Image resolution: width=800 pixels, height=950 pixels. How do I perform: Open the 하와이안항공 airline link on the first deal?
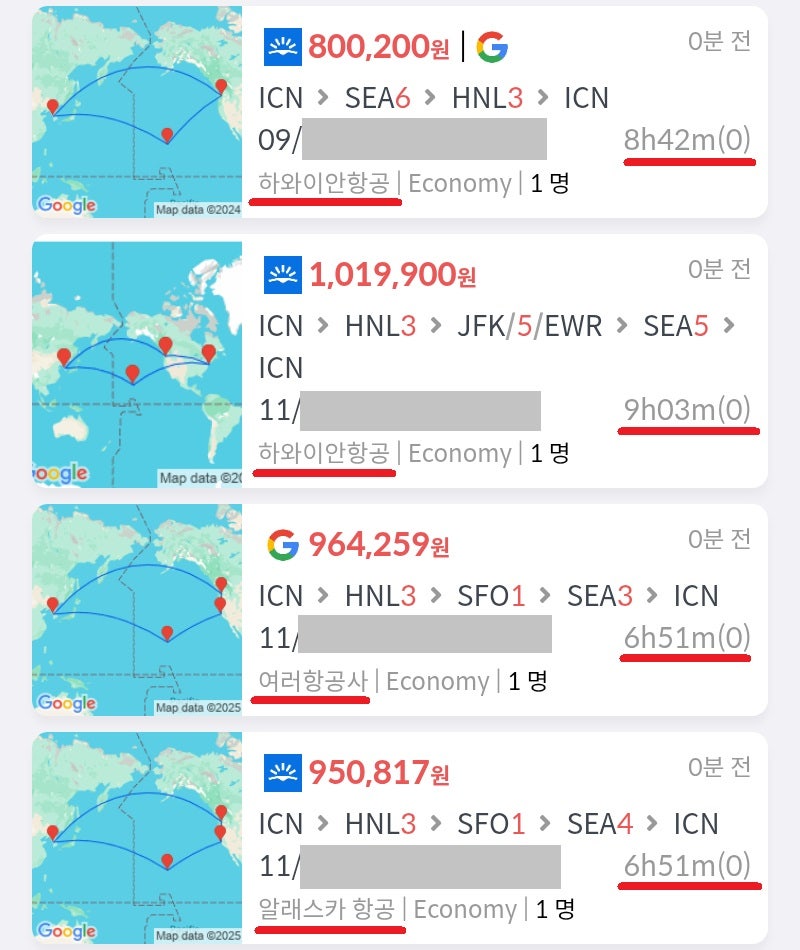[x=328, y=183]
